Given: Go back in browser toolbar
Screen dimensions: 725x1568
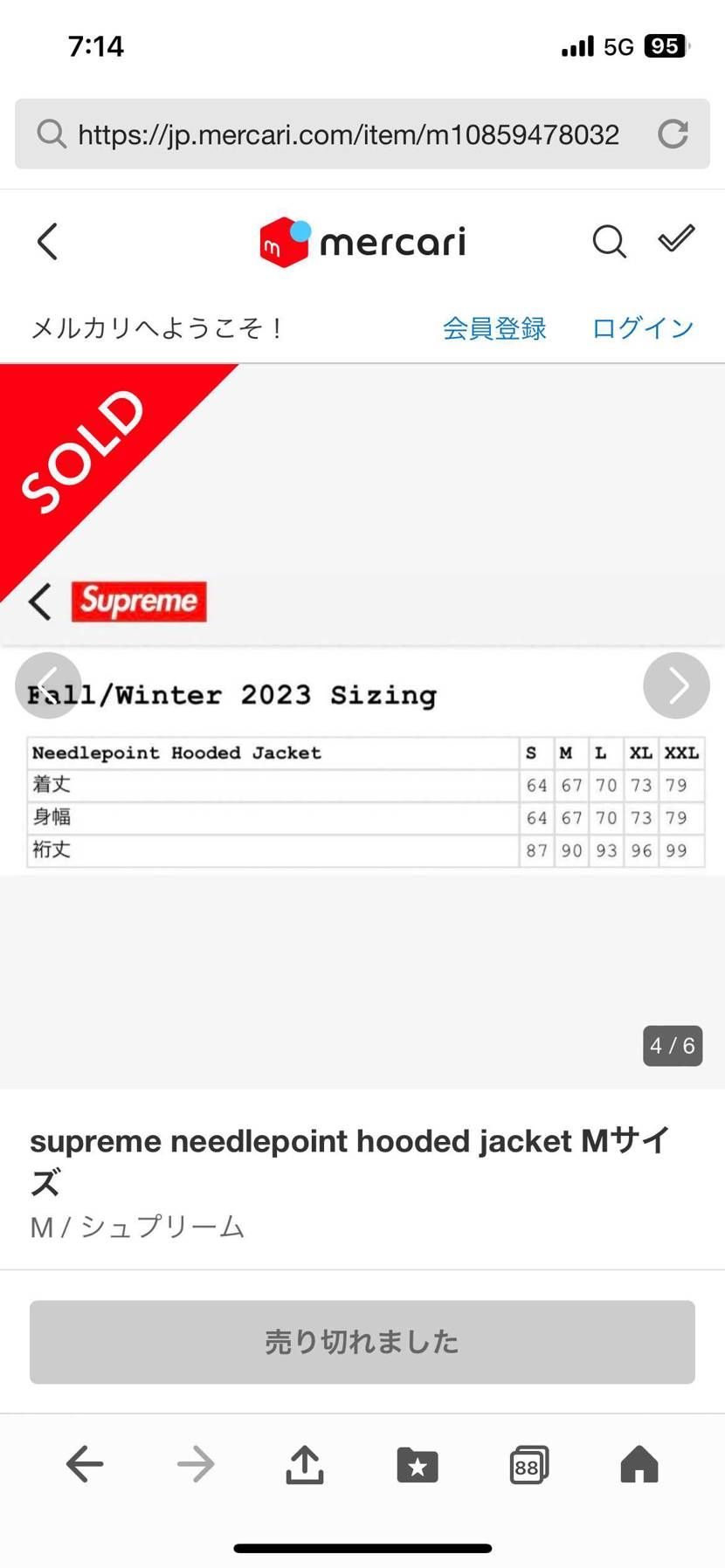Looking at the screenshot, I should click(x=85, y=1464).
